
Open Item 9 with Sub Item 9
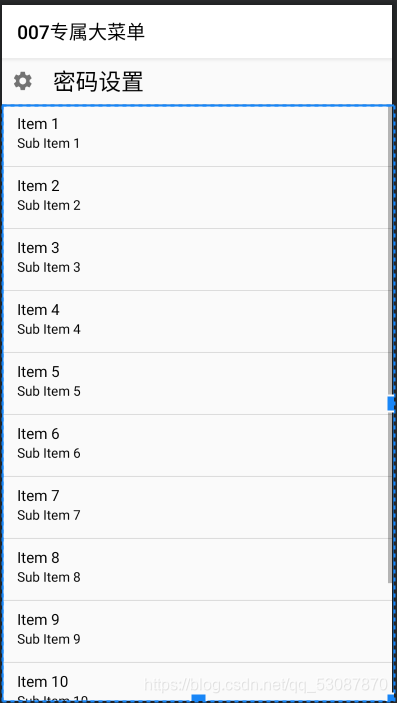point(196,631)
